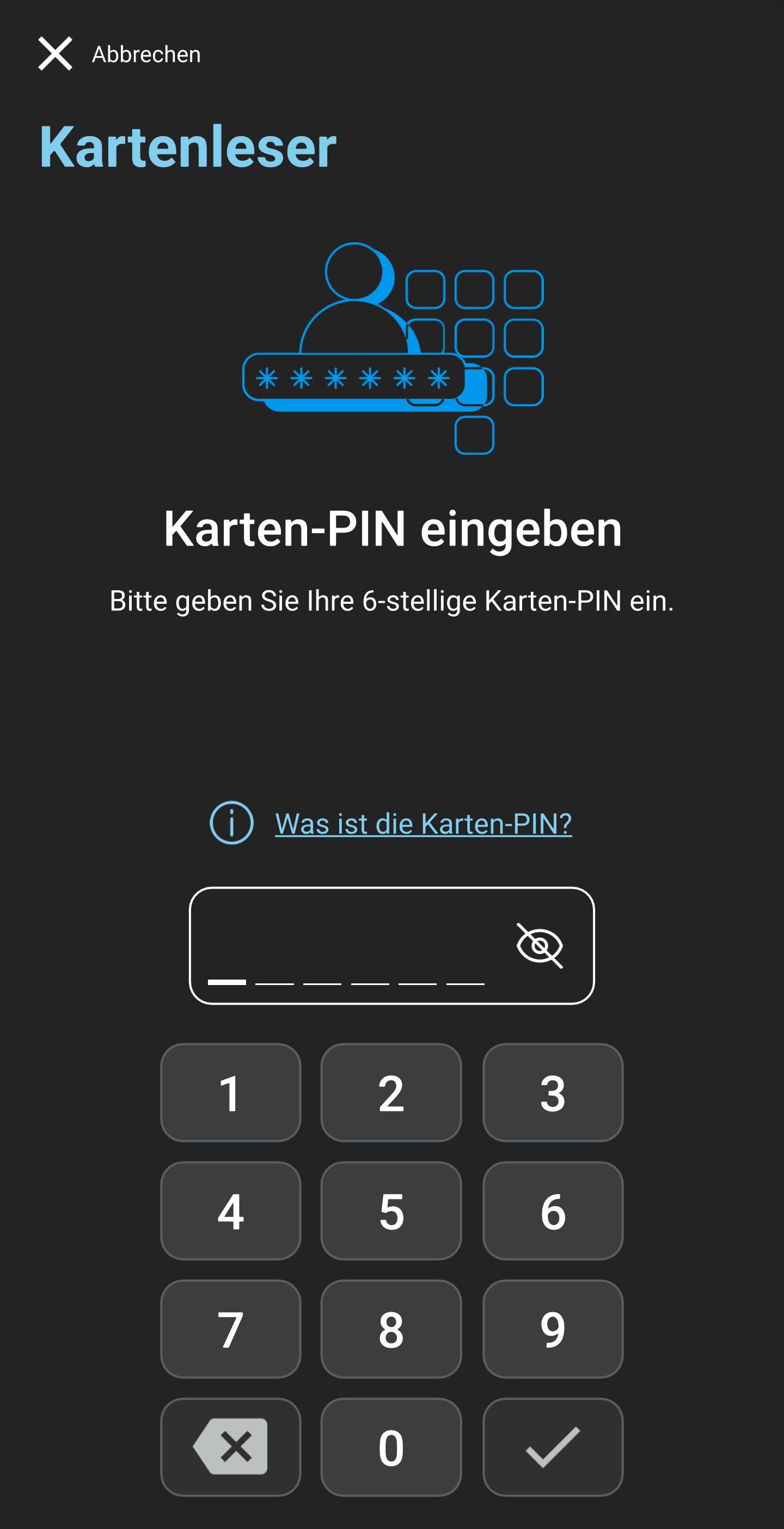Confirm the PIN with the checkmark key
Screen dimensions: 784x1529
click(x=553, y=1447)
